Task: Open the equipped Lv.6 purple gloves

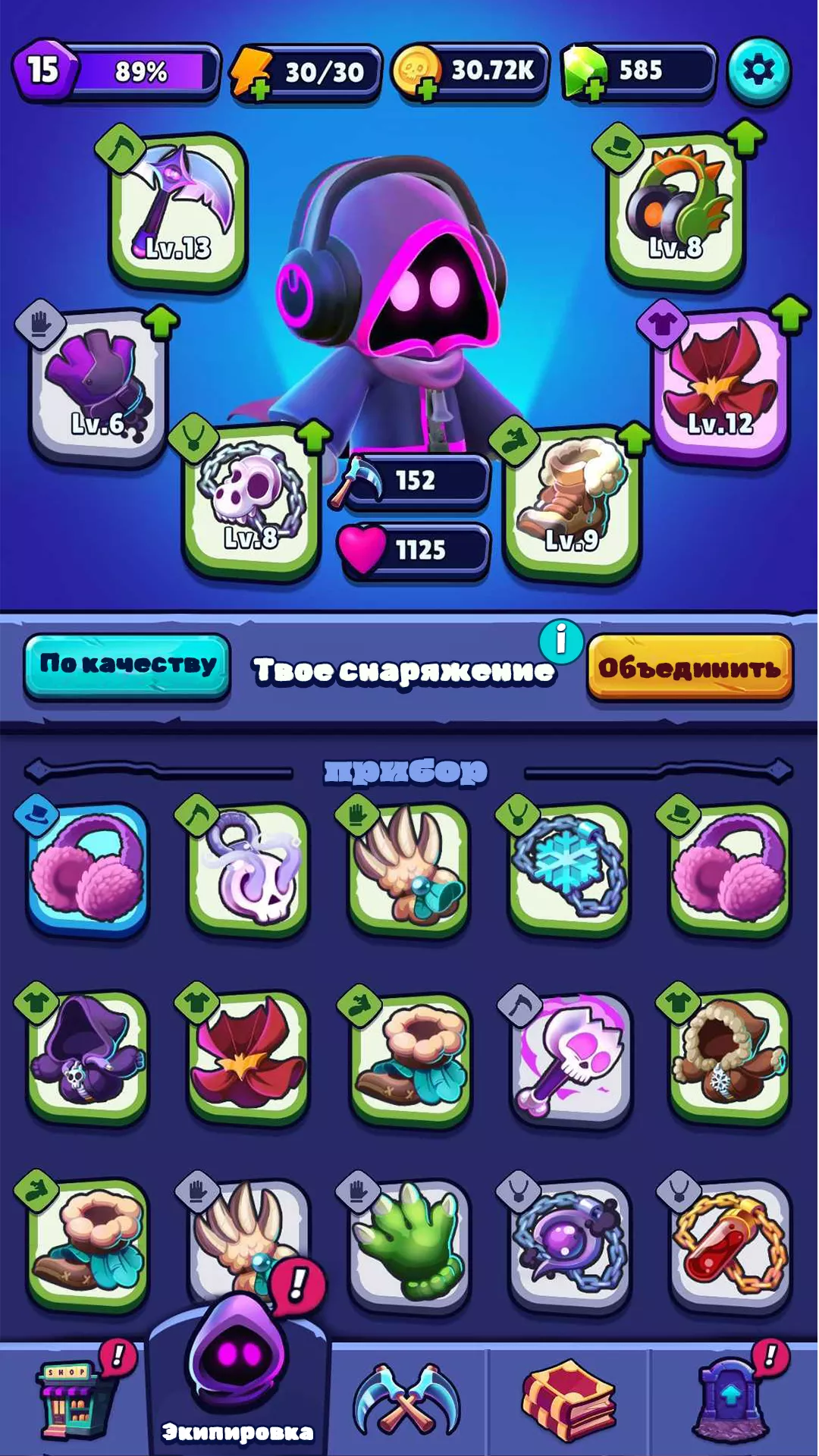Action: [97, 386]
